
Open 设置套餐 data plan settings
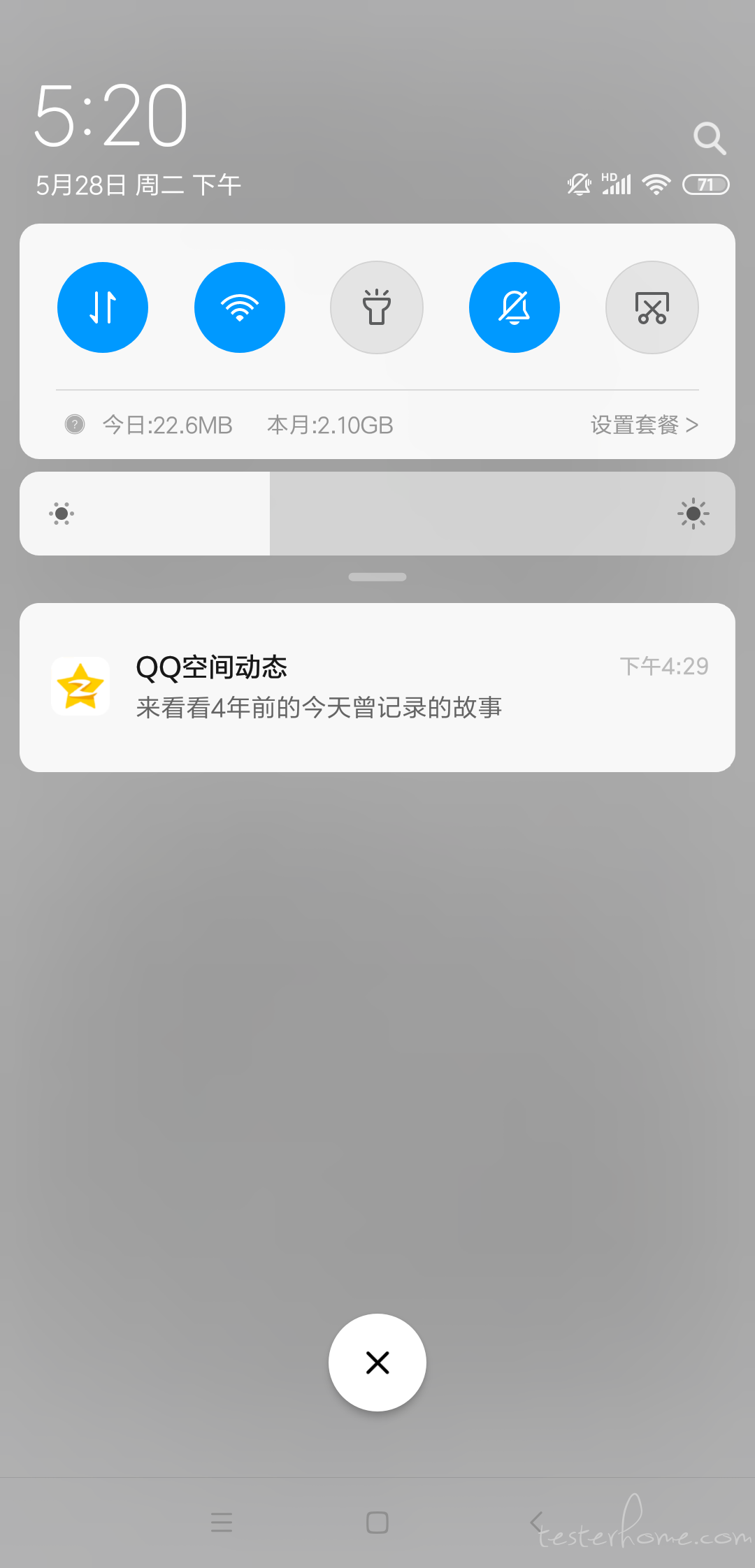tap(644, 425)
